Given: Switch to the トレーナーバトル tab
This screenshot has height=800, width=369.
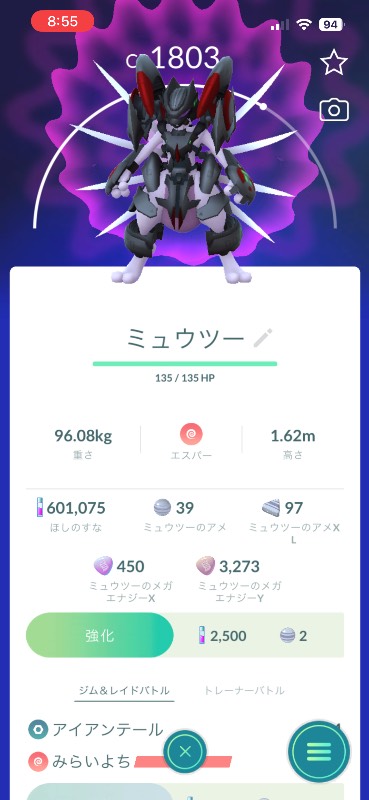Looking at the screenshot, I should click(244, 691).
